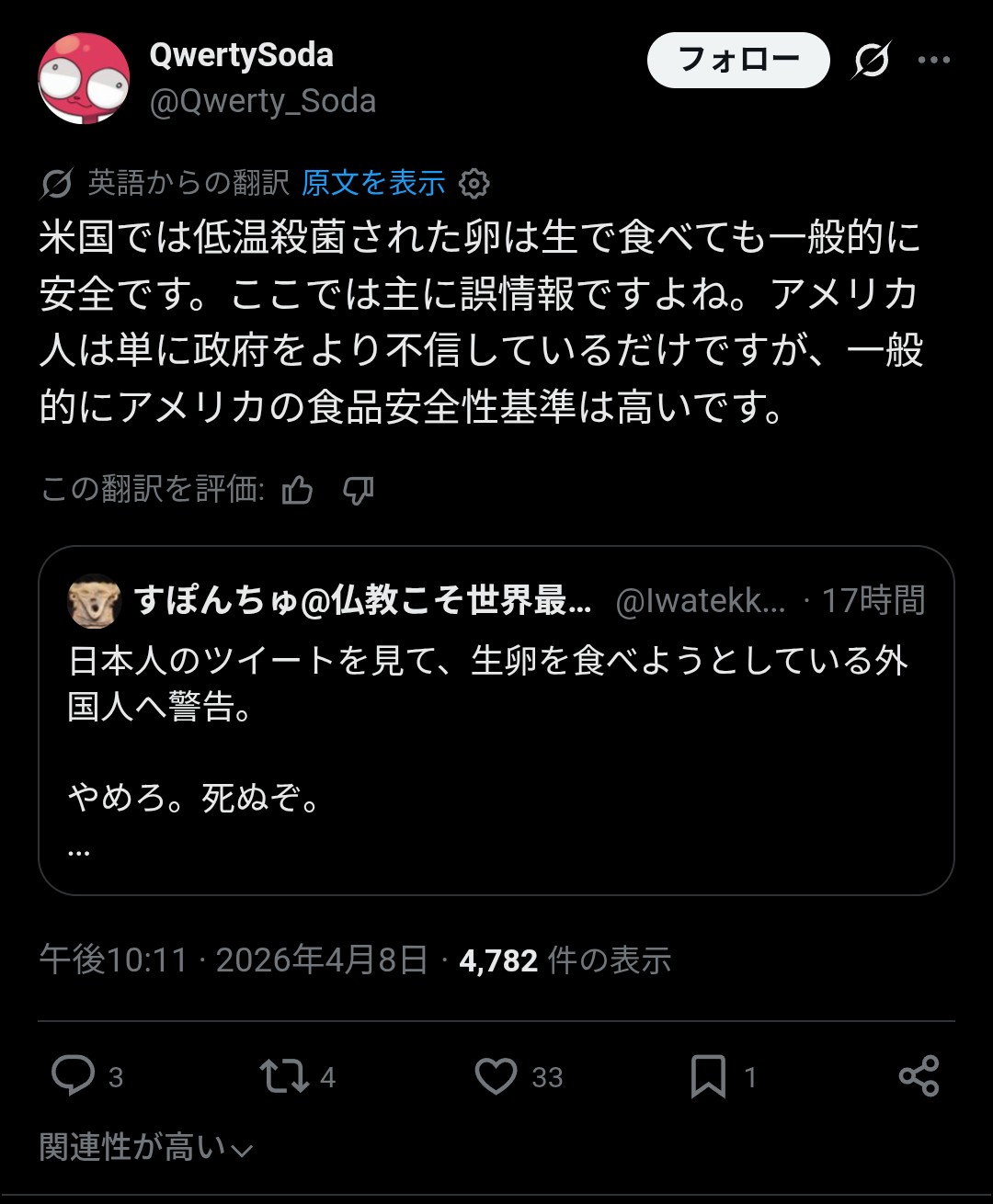Tap the フォロー button to follow QwertySoda
This screenshot has width=993, height=1204.
738,61
